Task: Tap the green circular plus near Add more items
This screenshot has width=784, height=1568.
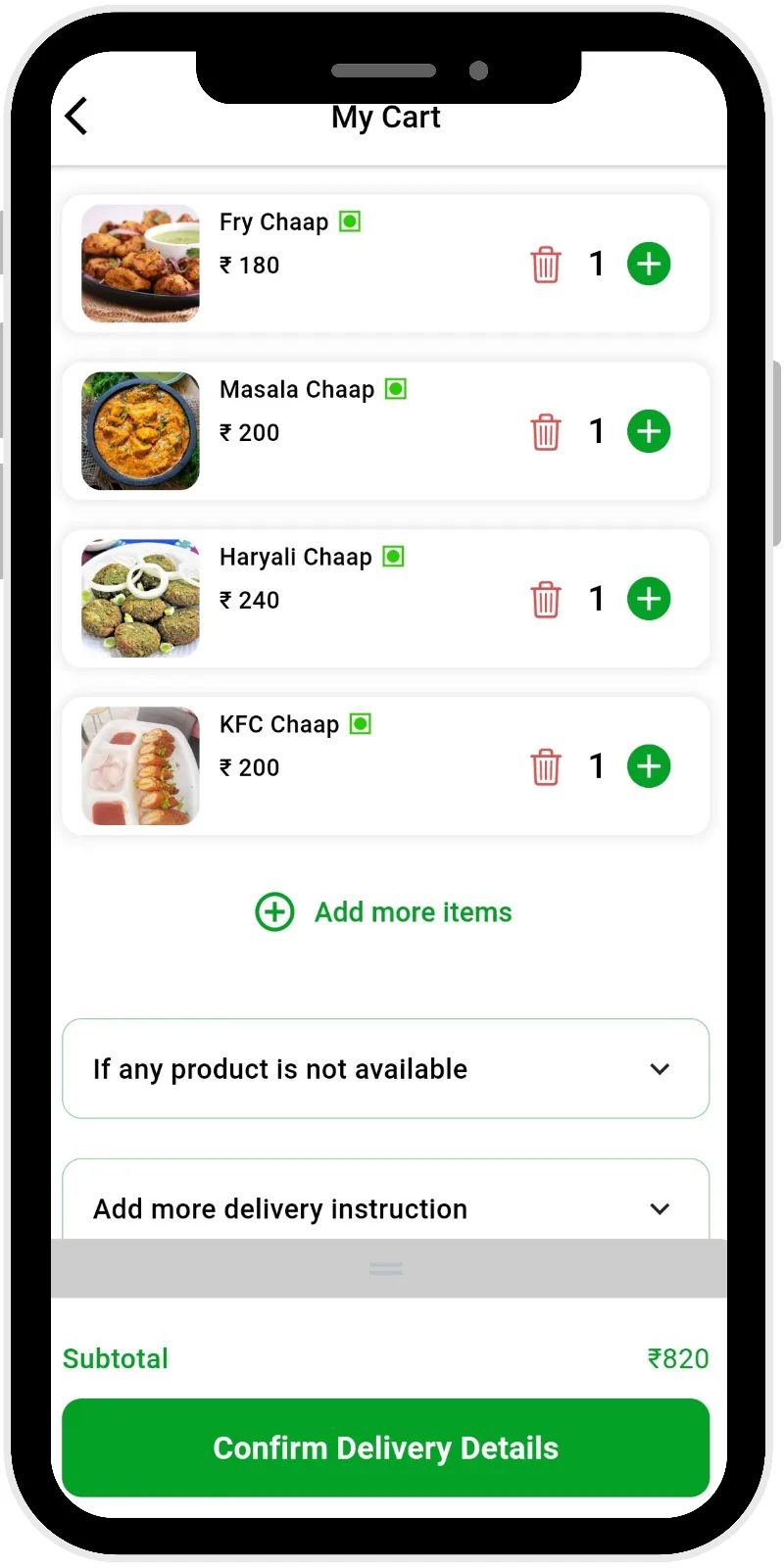Action: tap(274, 912)
